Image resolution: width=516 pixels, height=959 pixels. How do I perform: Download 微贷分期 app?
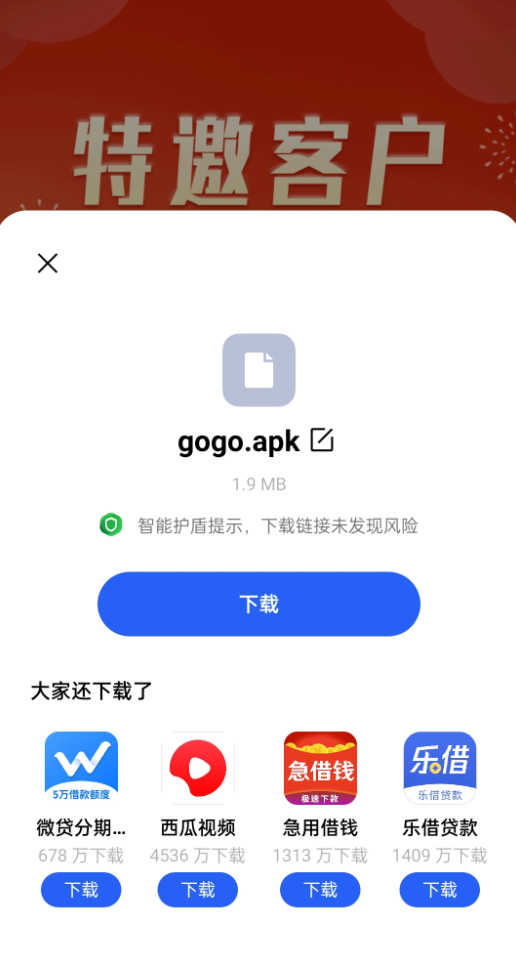pyautogui.click(x=81, y=890)
